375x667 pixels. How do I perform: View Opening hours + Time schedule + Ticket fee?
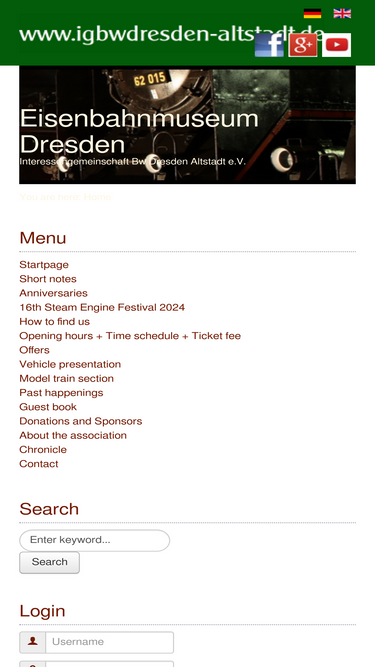[130, 336]
